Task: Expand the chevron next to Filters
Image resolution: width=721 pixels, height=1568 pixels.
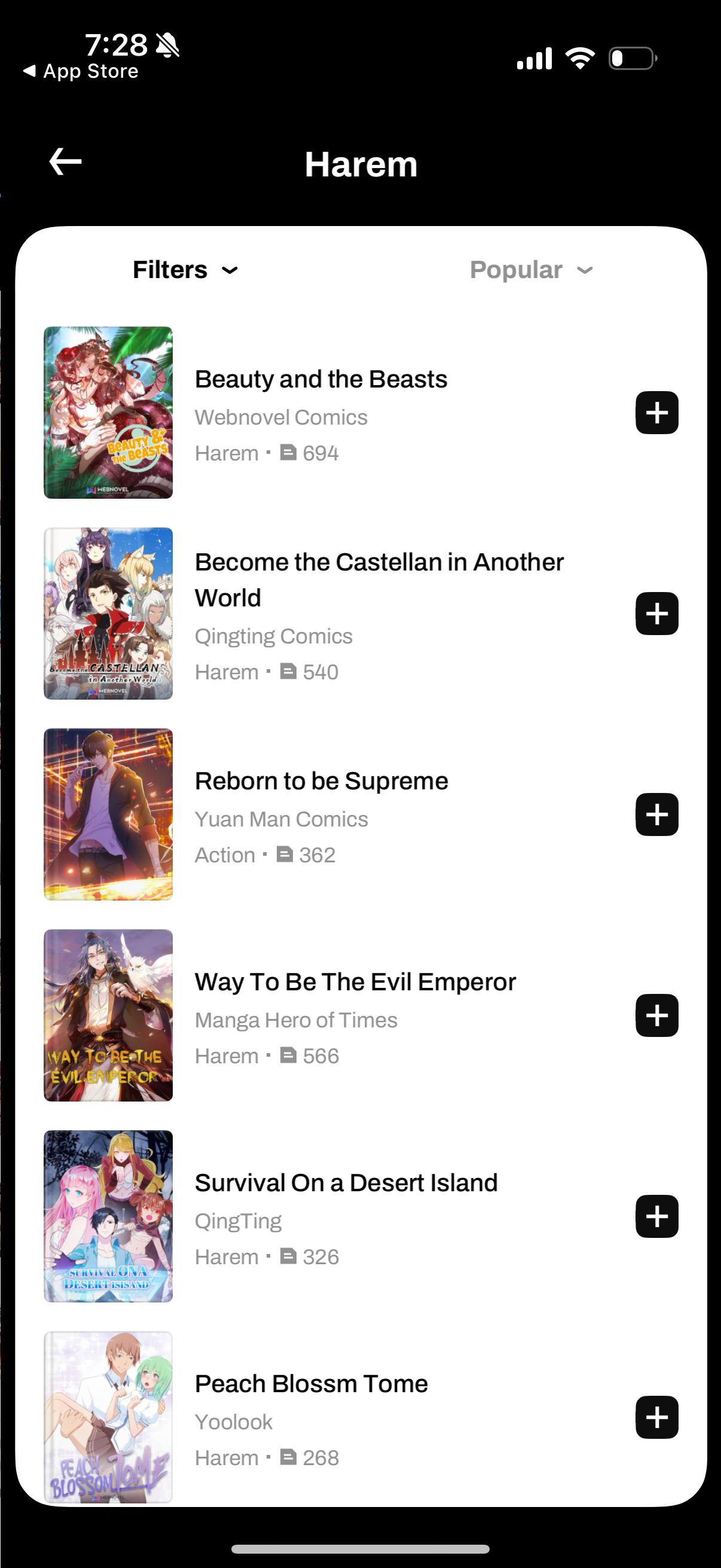Action: pos(230,270)
